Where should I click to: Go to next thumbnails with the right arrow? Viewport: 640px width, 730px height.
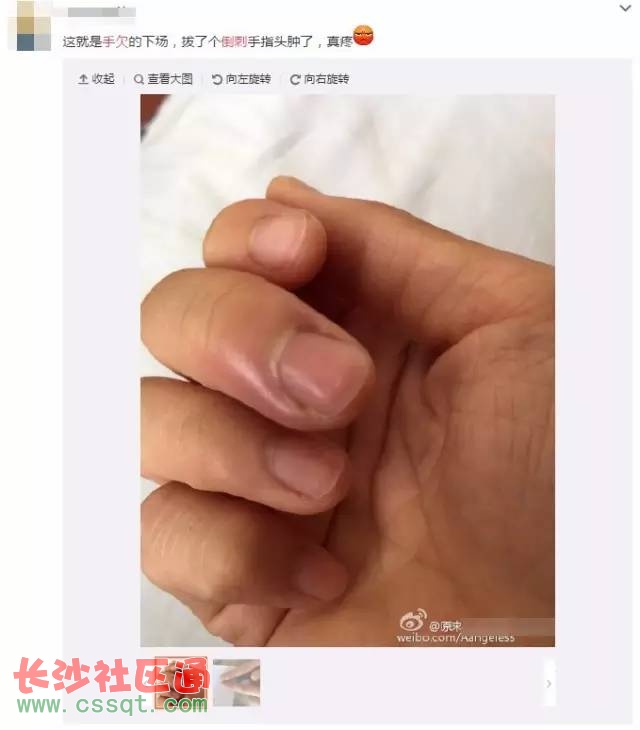point(549,683)
